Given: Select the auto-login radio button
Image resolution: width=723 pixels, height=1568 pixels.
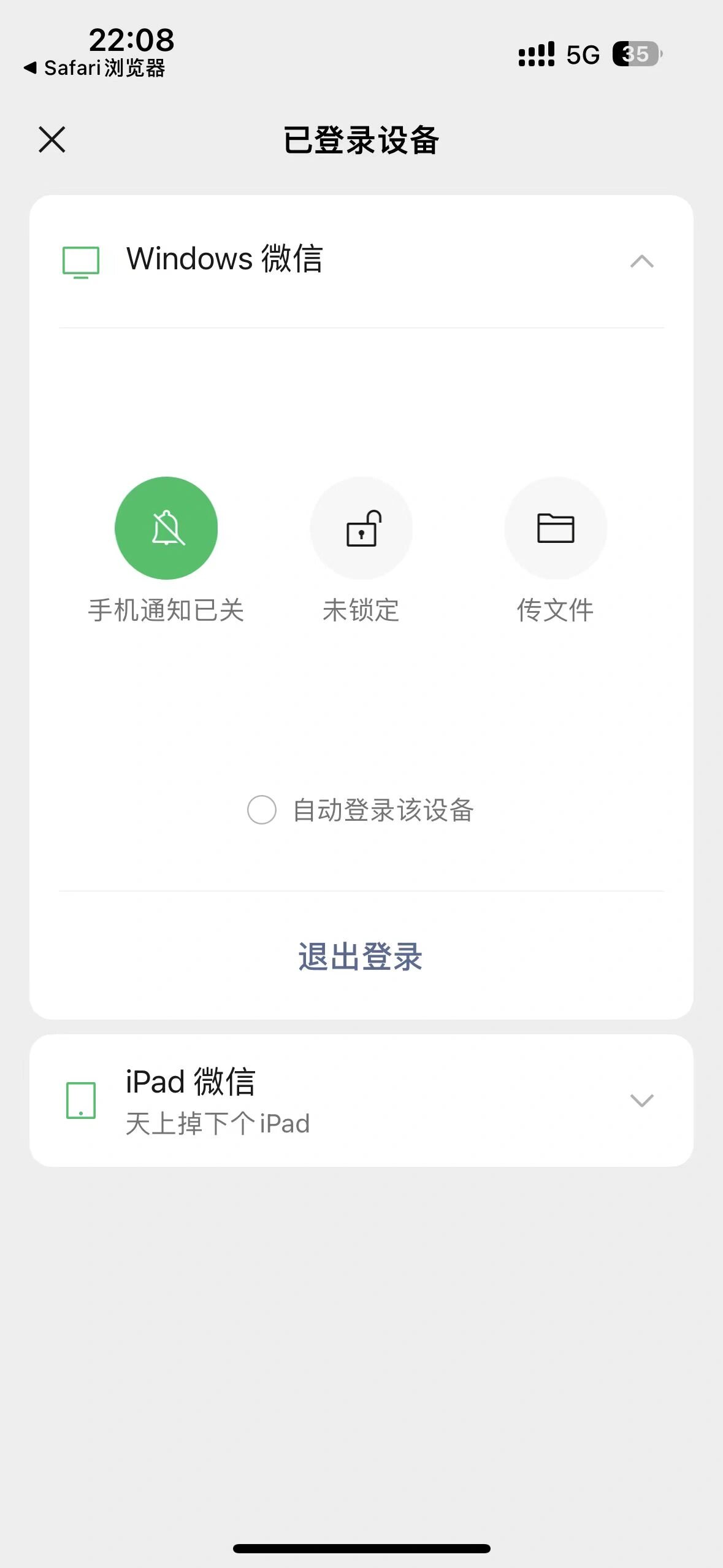Looking at the screenshot, I should (262, 810).
